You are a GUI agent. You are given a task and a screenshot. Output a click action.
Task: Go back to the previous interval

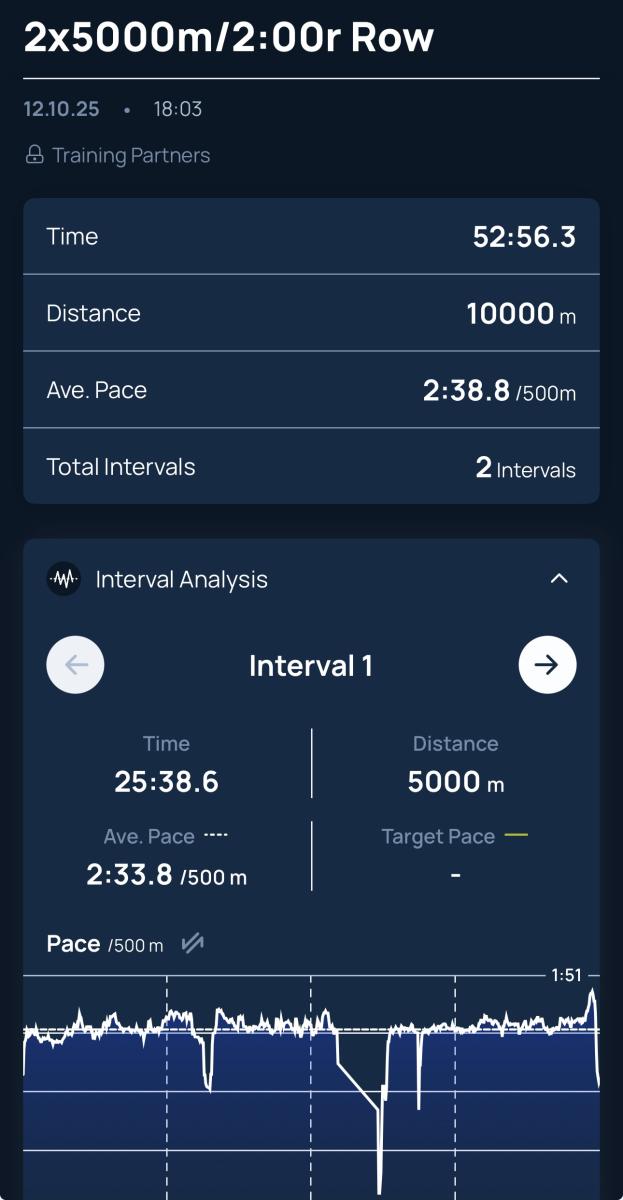pyautogui.click(x=76, y=665)
